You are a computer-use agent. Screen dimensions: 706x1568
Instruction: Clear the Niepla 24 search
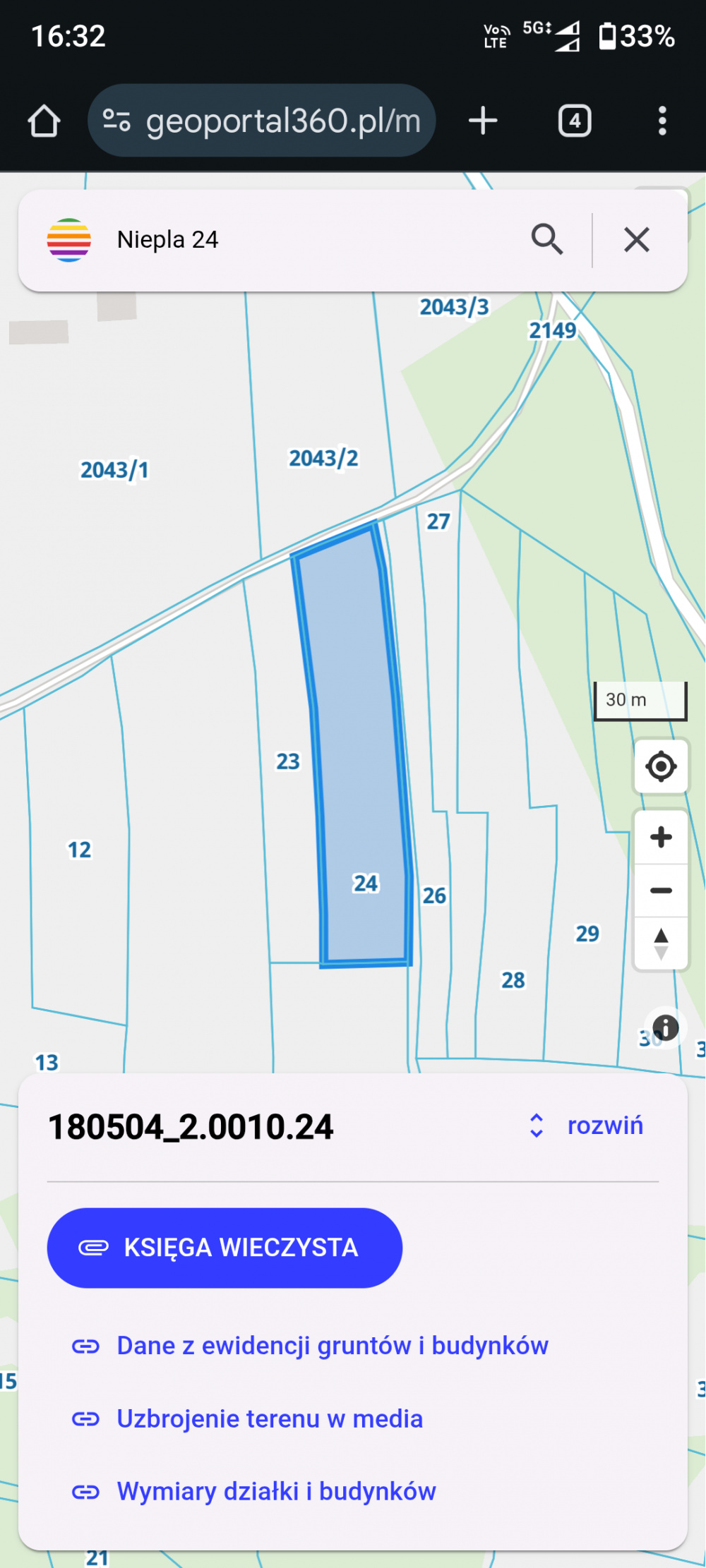[x=636, y=240]
